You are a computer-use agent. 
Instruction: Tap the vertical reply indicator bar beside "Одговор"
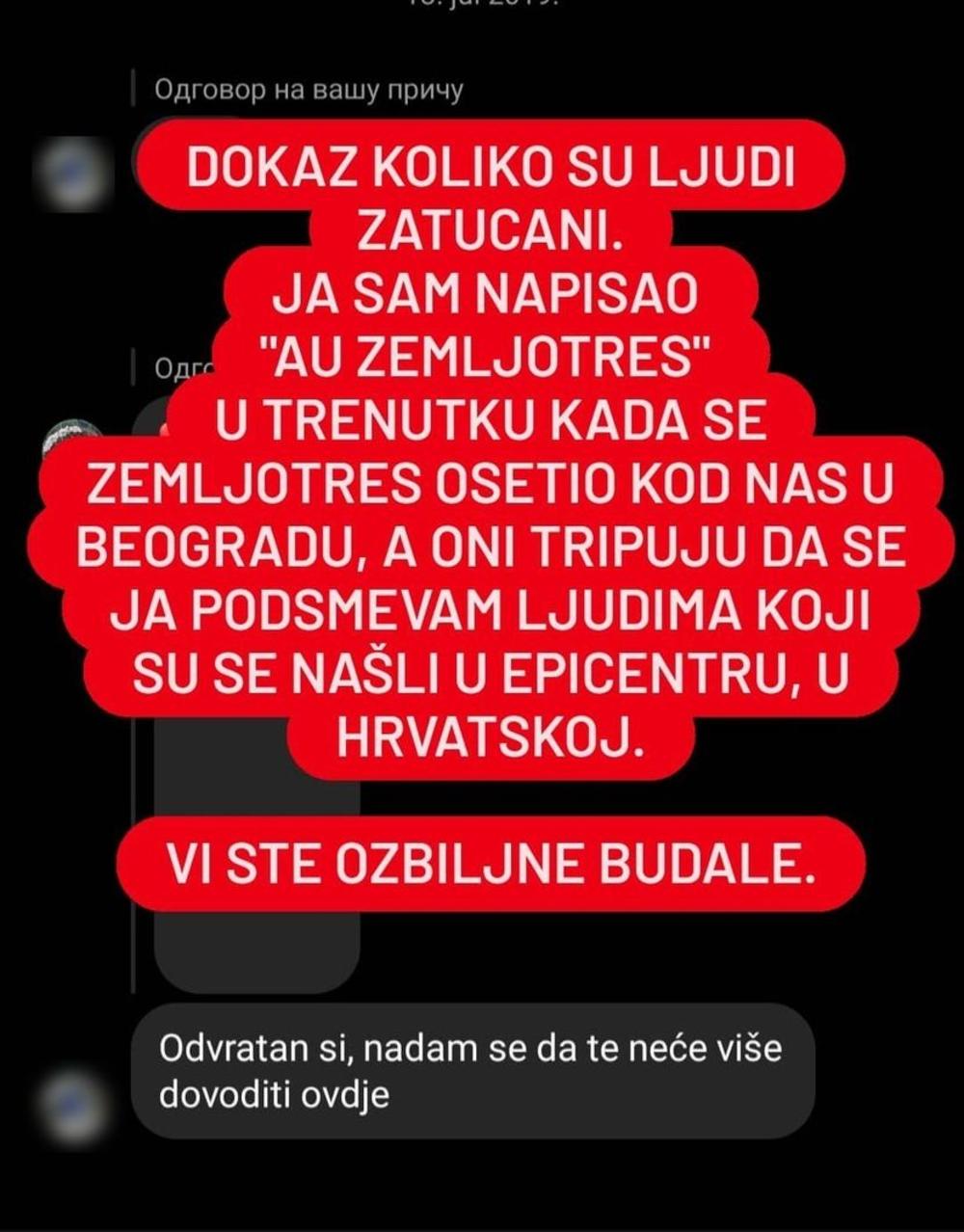click(x=134, y=87)
